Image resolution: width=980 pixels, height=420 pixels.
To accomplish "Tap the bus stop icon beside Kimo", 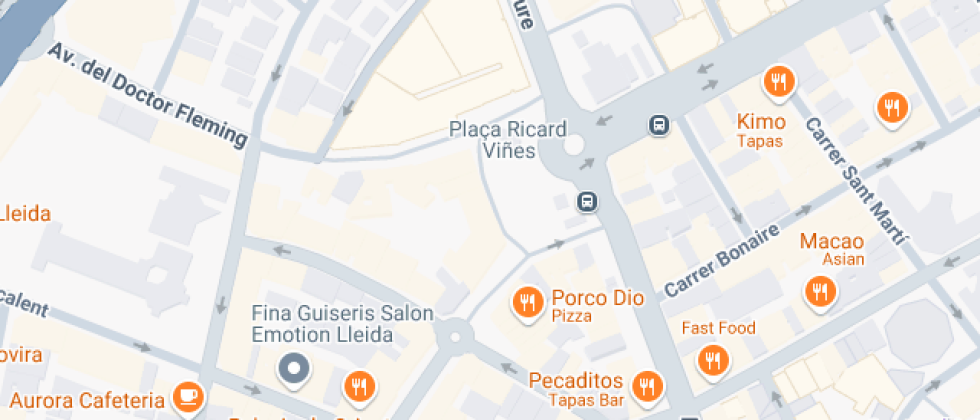I will coord(659,125).
